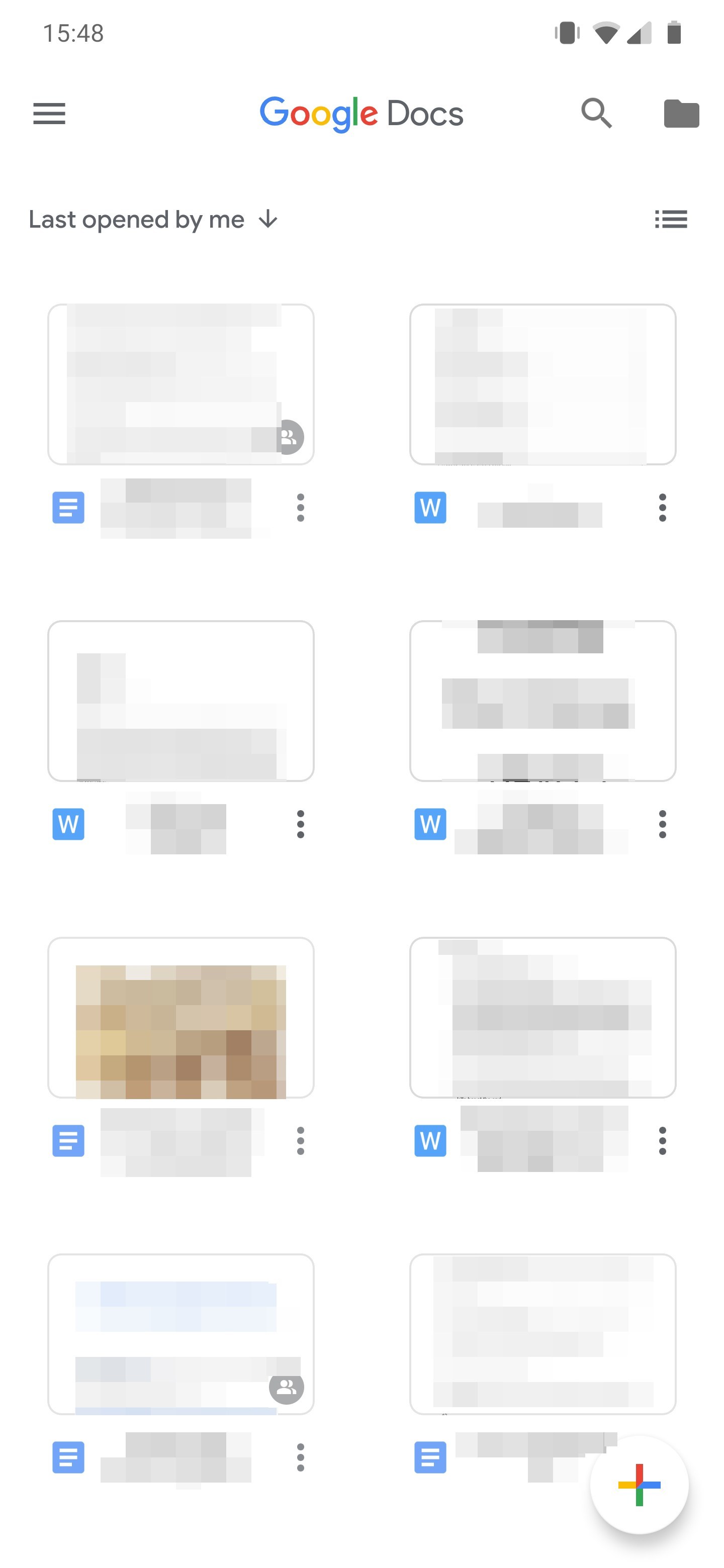Viewport: 724px width, 1568px height.
Task: Open document search
Action: 596,114
